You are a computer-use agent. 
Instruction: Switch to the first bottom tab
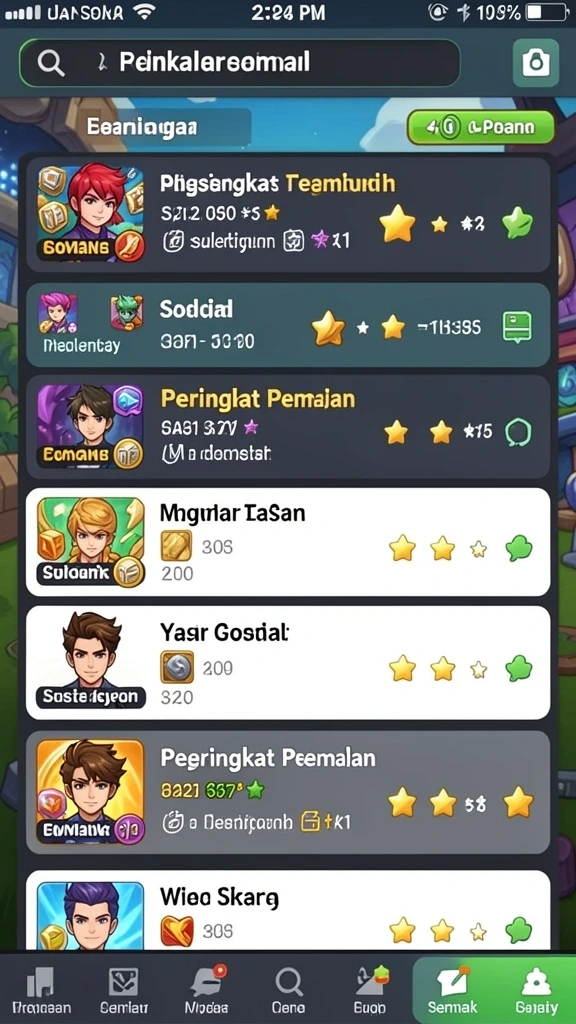tap(40, 988)
